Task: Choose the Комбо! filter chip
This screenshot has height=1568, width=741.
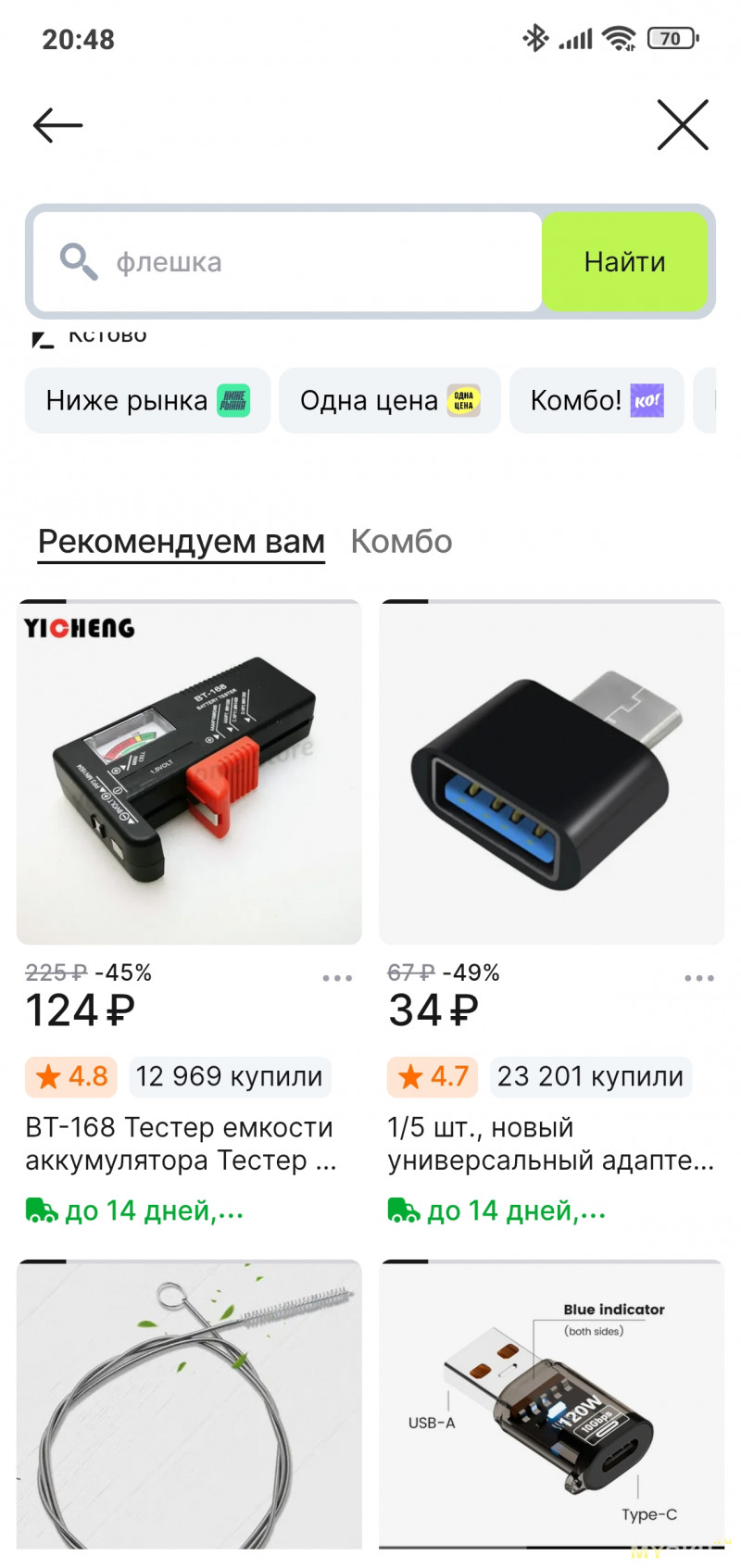Action: point(597,401)
